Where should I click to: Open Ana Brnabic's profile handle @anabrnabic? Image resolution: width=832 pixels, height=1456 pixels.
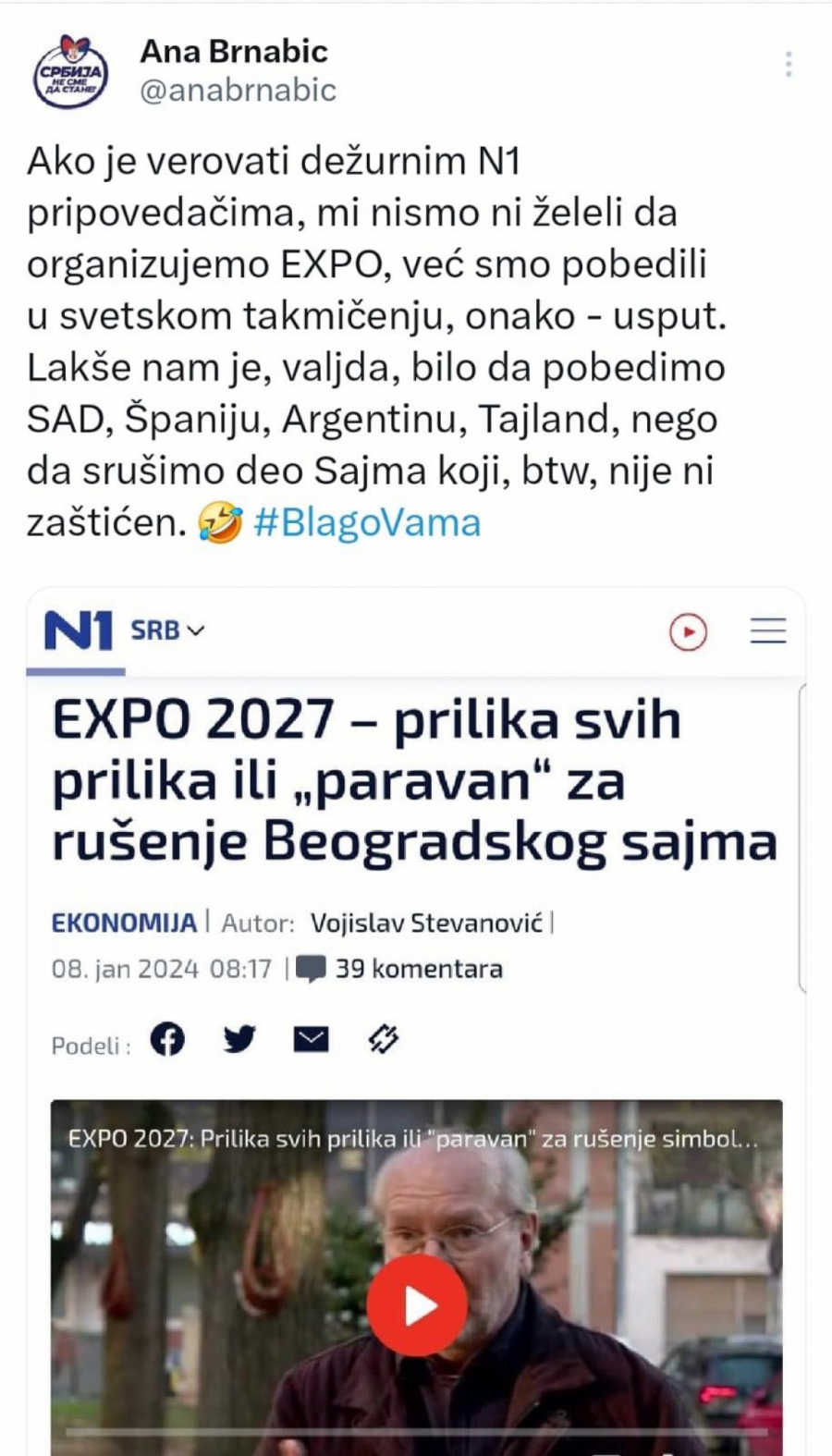coord(239,91)
